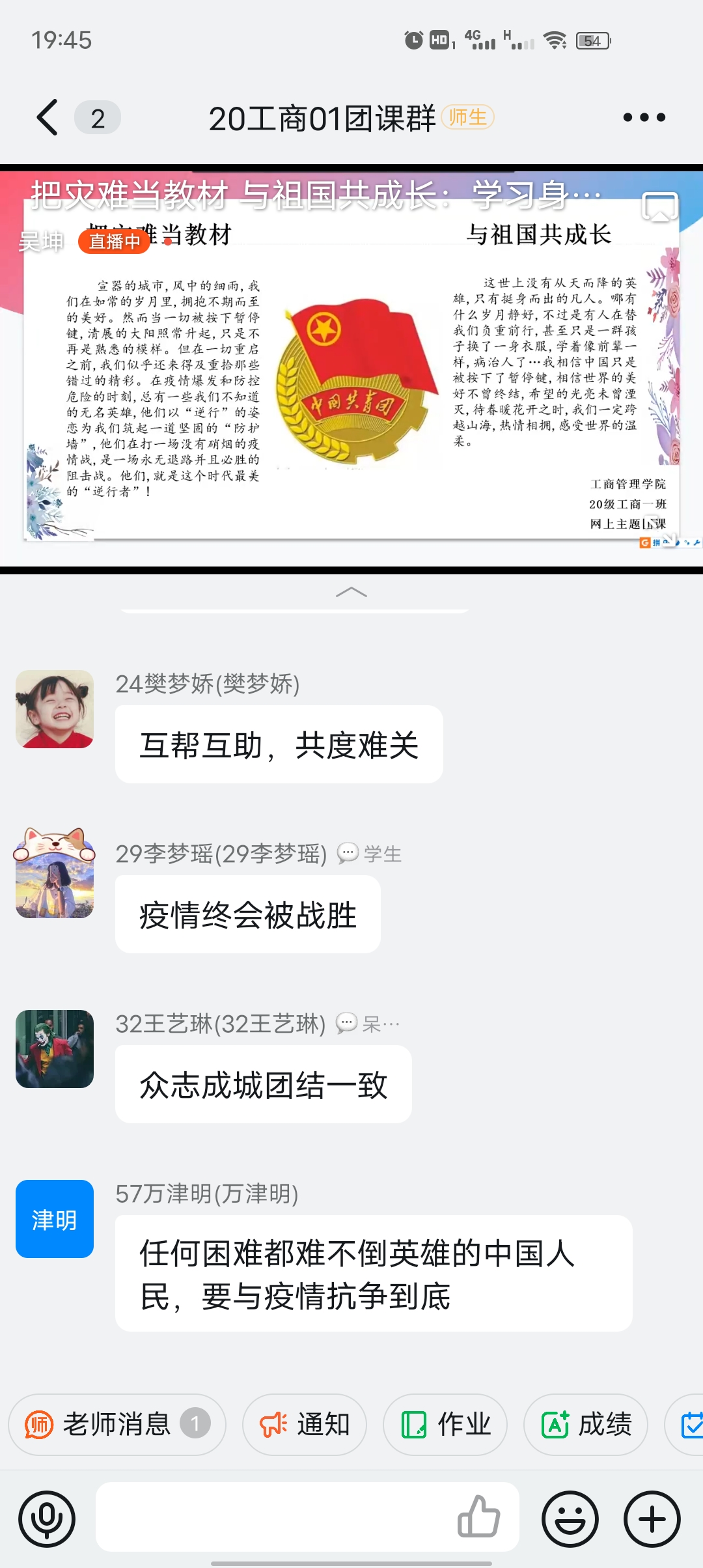
Task: Open 王艺琳's avatar
Action: [x=55, y=1048]
